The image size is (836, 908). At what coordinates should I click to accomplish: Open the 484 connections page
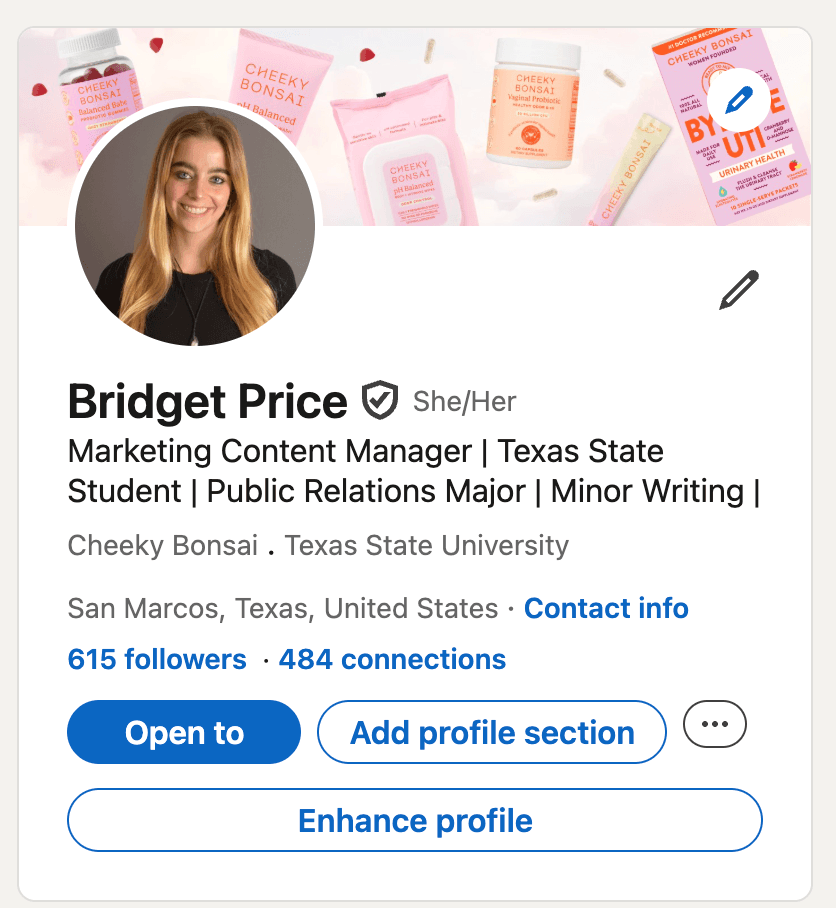(391, 659)
